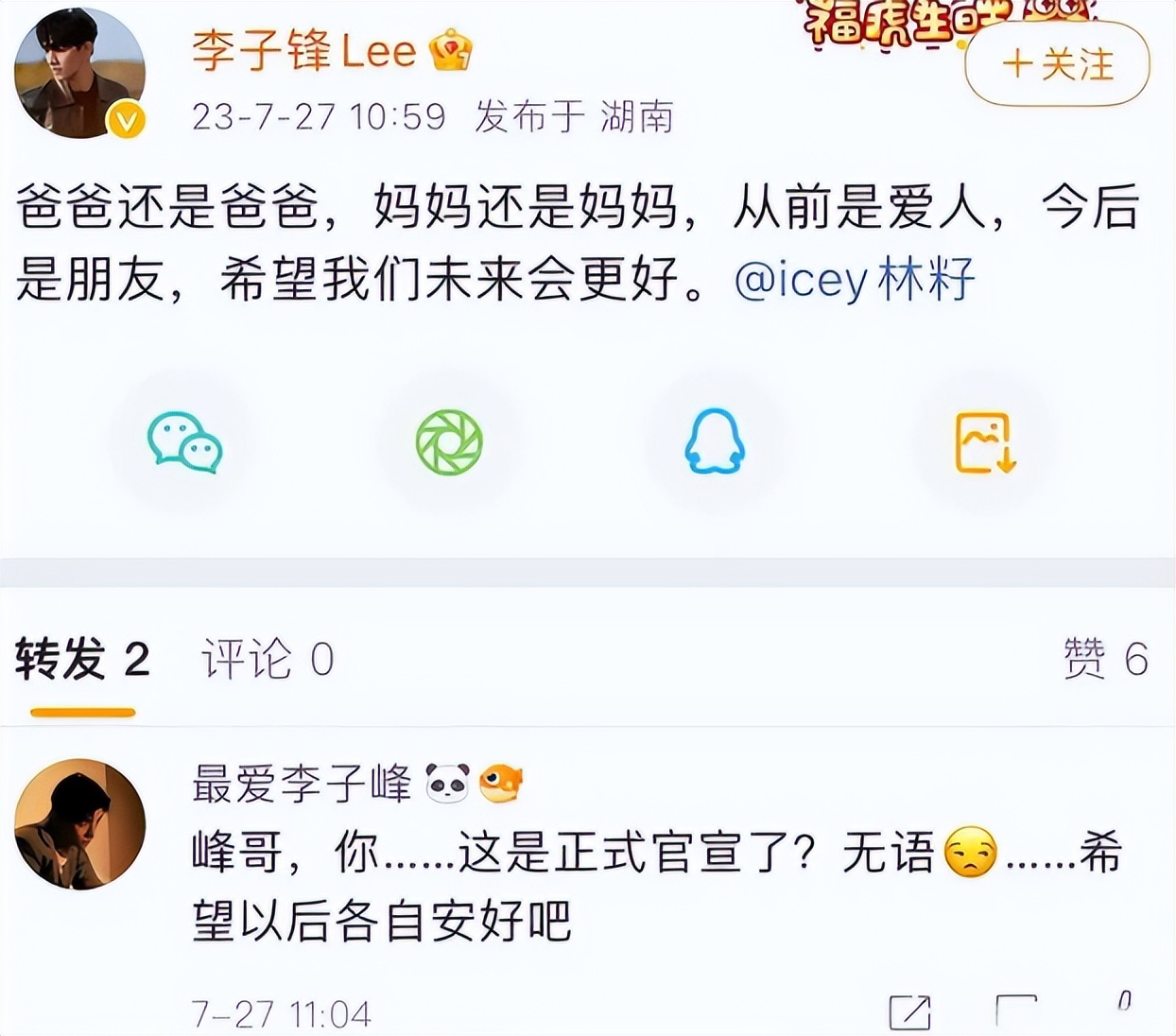Open the 赞 likes tab
The width and height of the screenshot is (1176, 1036).
pos(1104,659)
